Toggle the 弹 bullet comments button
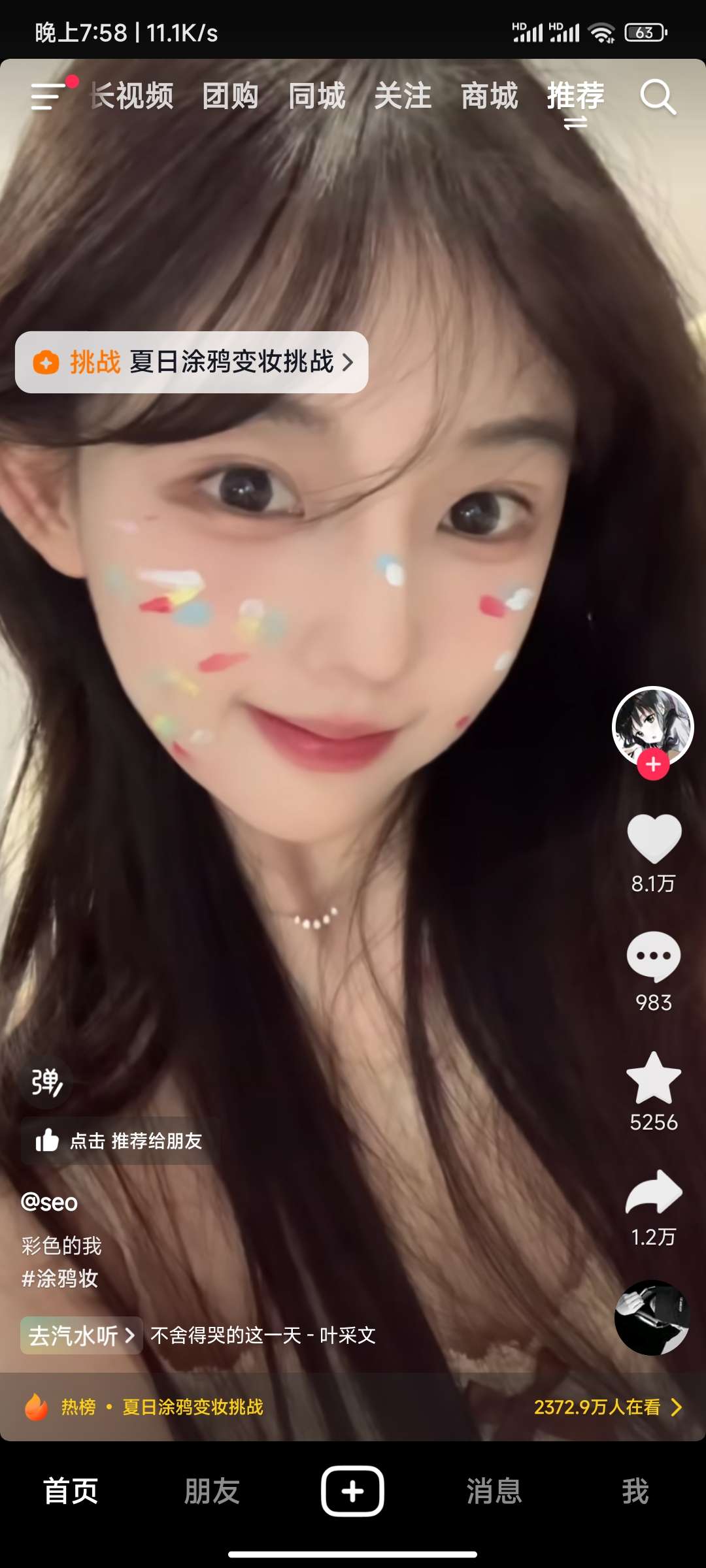This screenshot has height=1568, width=706. (46, 1083)
